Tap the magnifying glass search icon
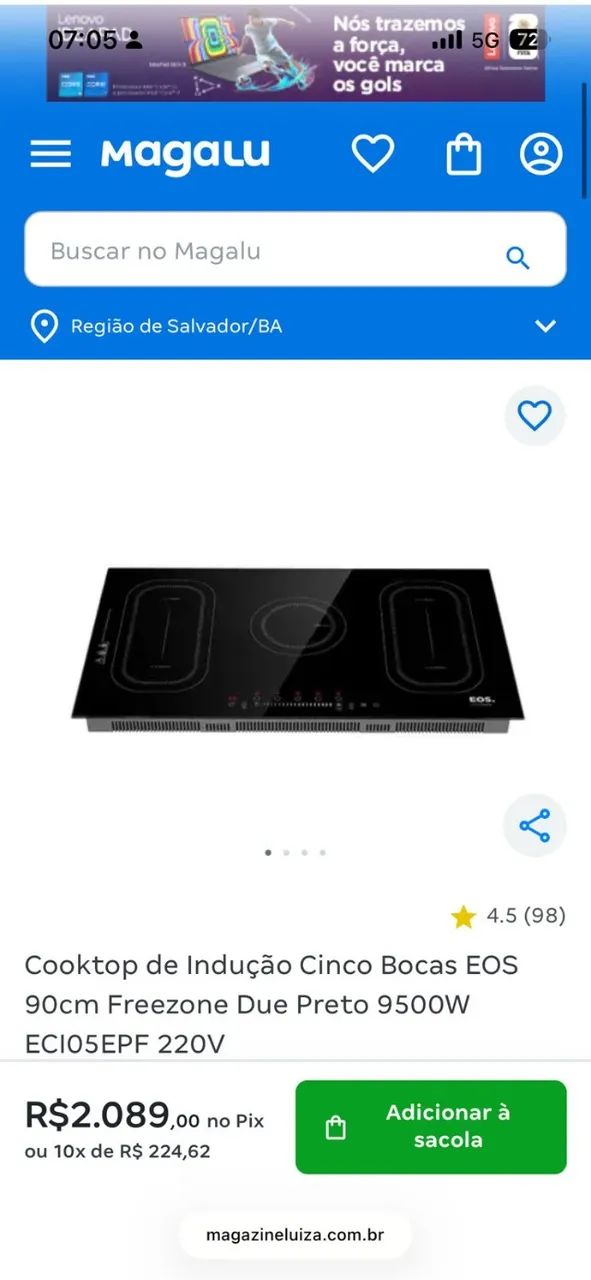Image resolution: width=591 pixels, height=1280 pixels. coord(518,258)
